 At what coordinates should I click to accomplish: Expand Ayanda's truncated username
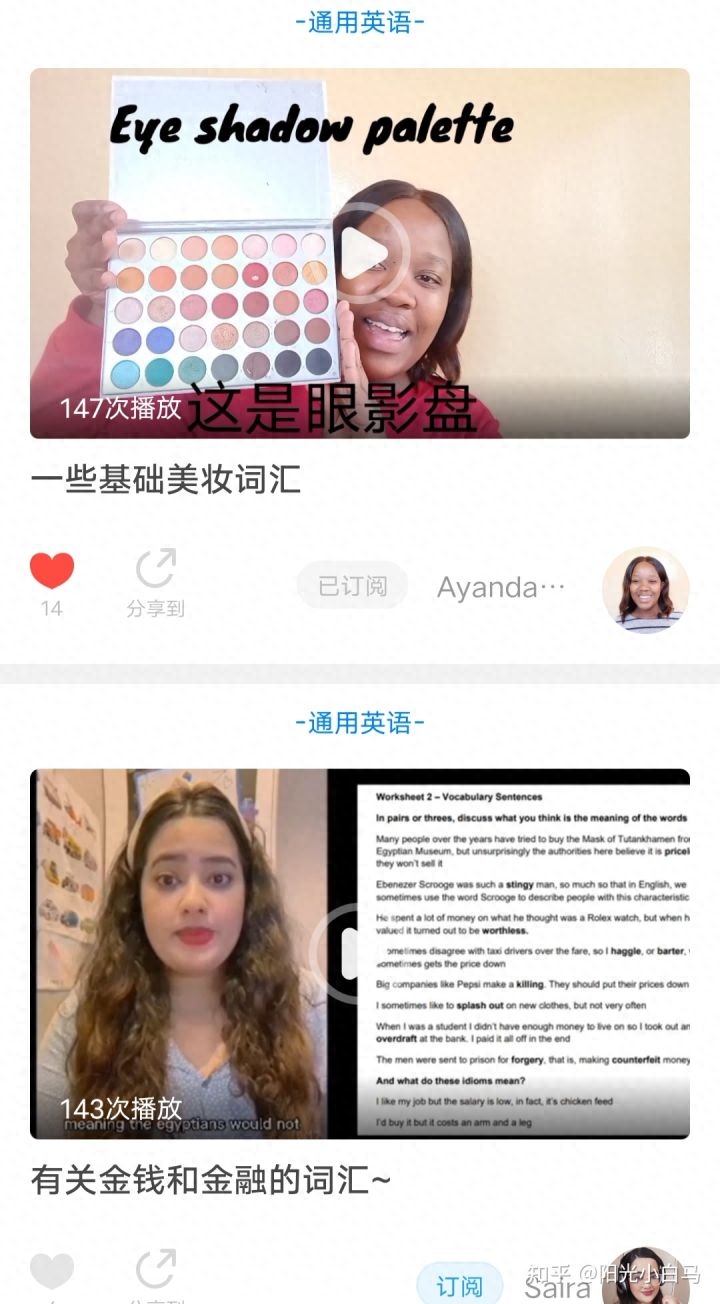click(x=499, y=588)
